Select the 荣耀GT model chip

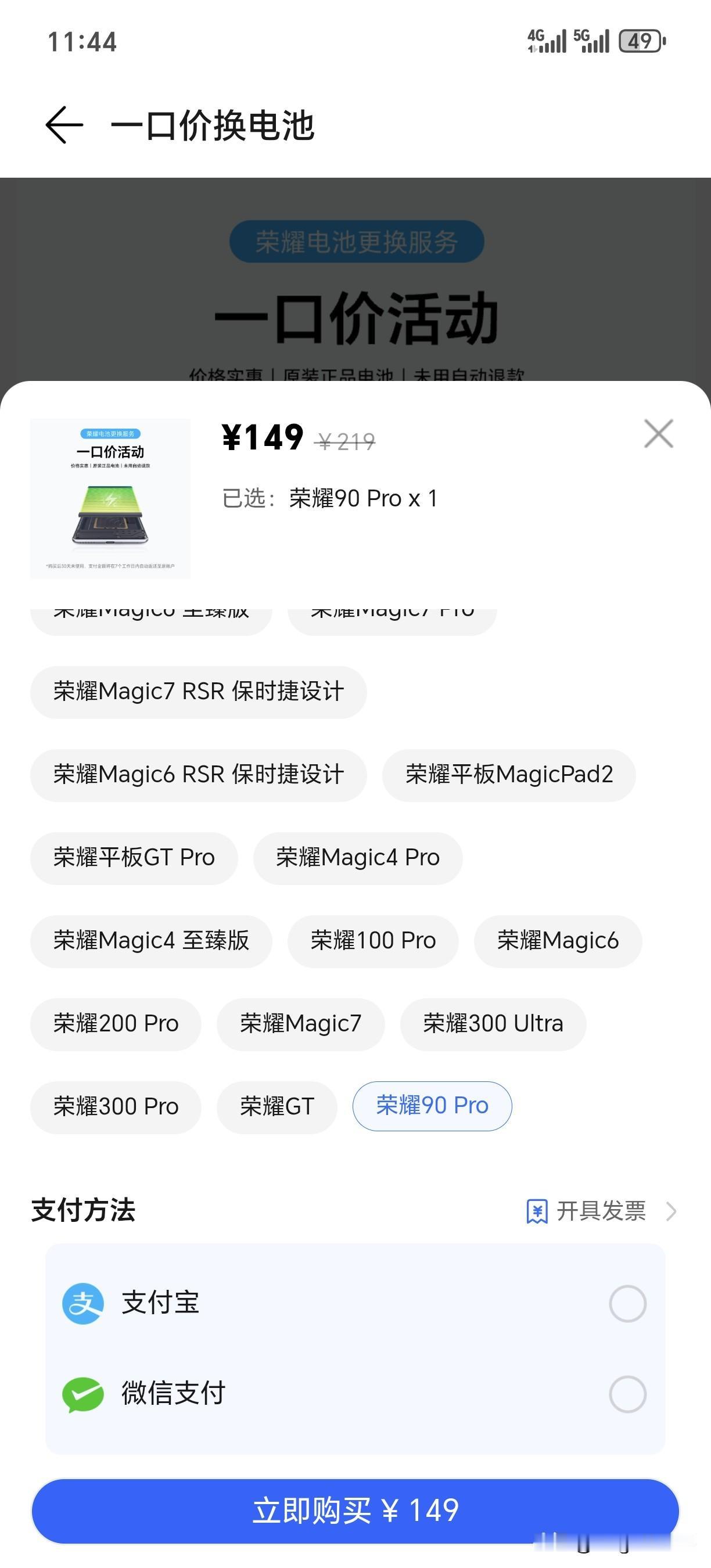coord(277,1106)
